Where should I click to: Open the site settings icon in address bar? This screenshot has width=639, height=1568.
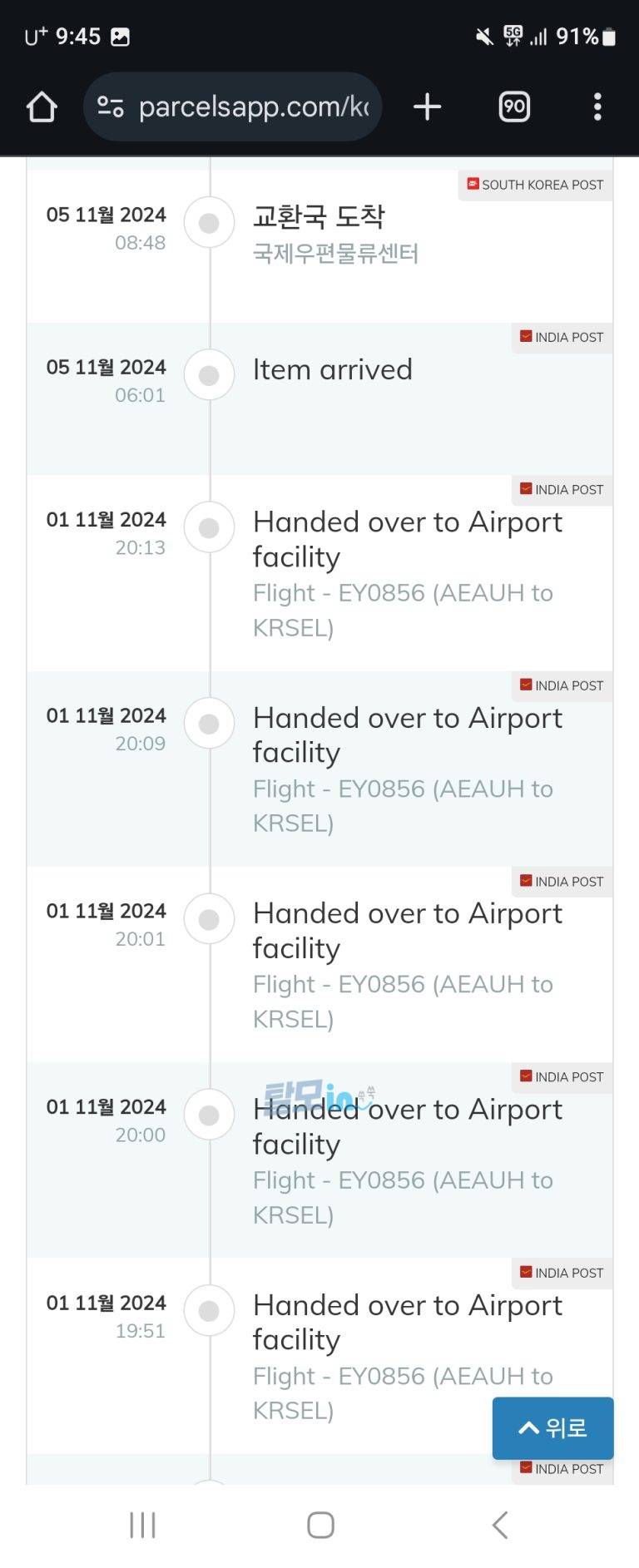click(111, 106)
